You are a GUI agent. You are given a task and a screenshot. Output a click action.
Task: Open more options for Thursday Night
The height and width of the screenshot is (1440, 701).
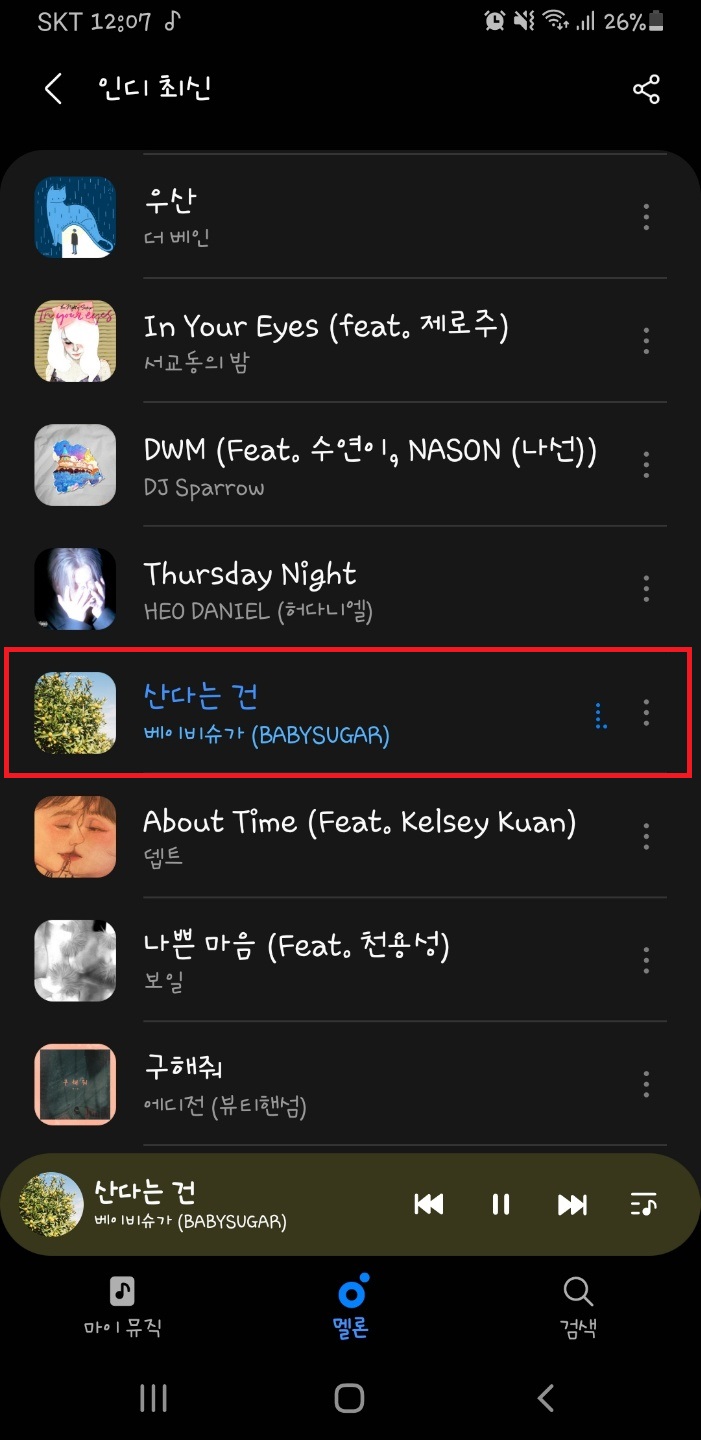click(x=646, y=588)
